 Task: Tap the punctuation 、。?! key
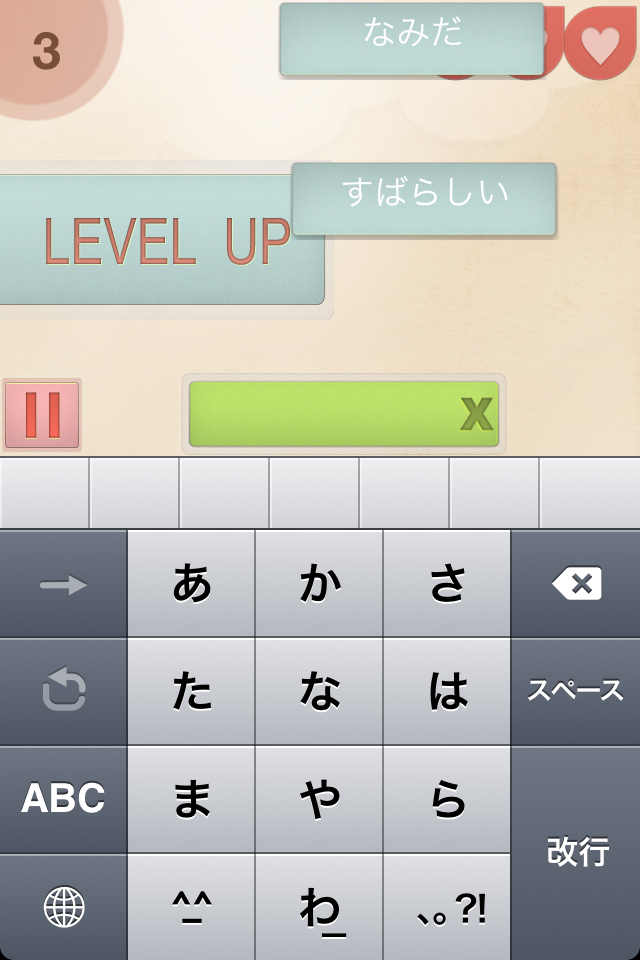(447, 907)
